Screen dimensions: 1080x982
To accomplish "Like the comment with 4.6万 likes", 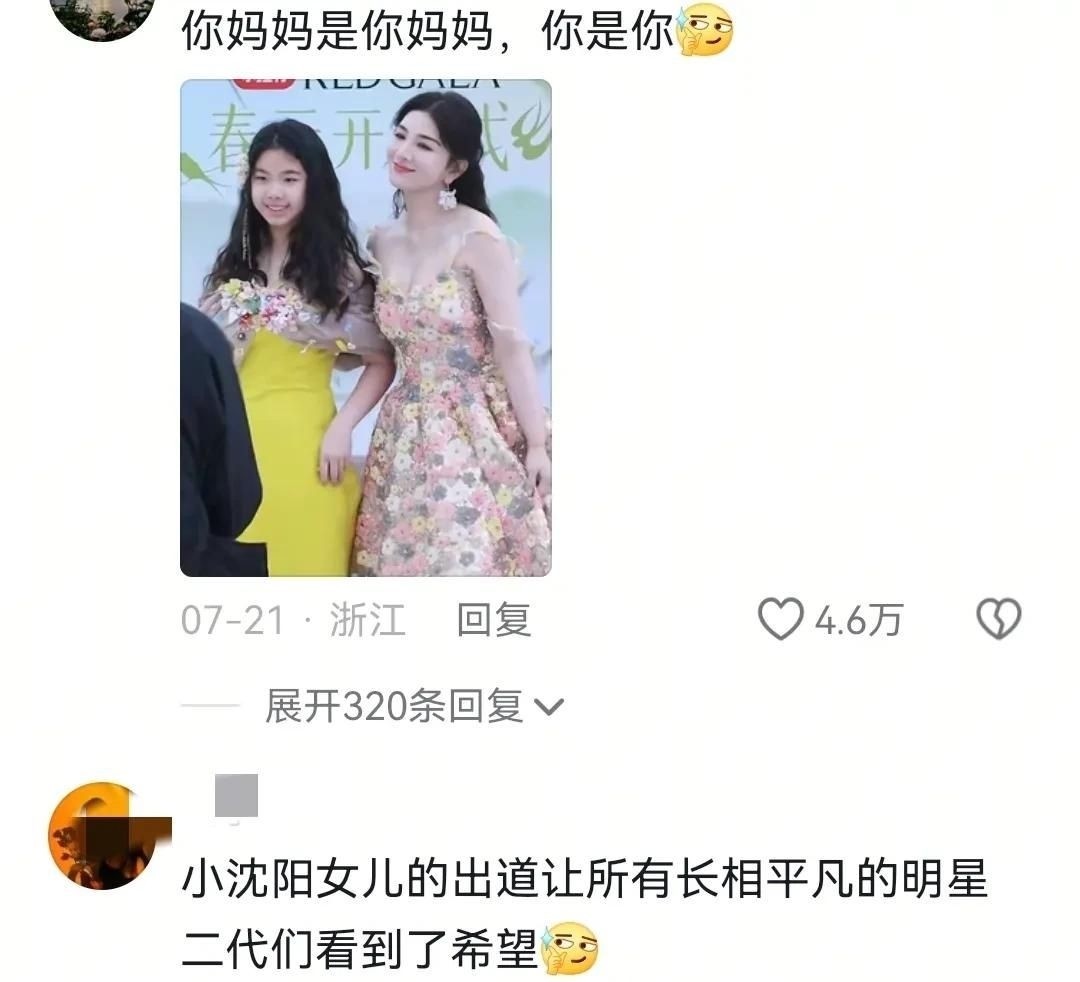I will 781,620.
